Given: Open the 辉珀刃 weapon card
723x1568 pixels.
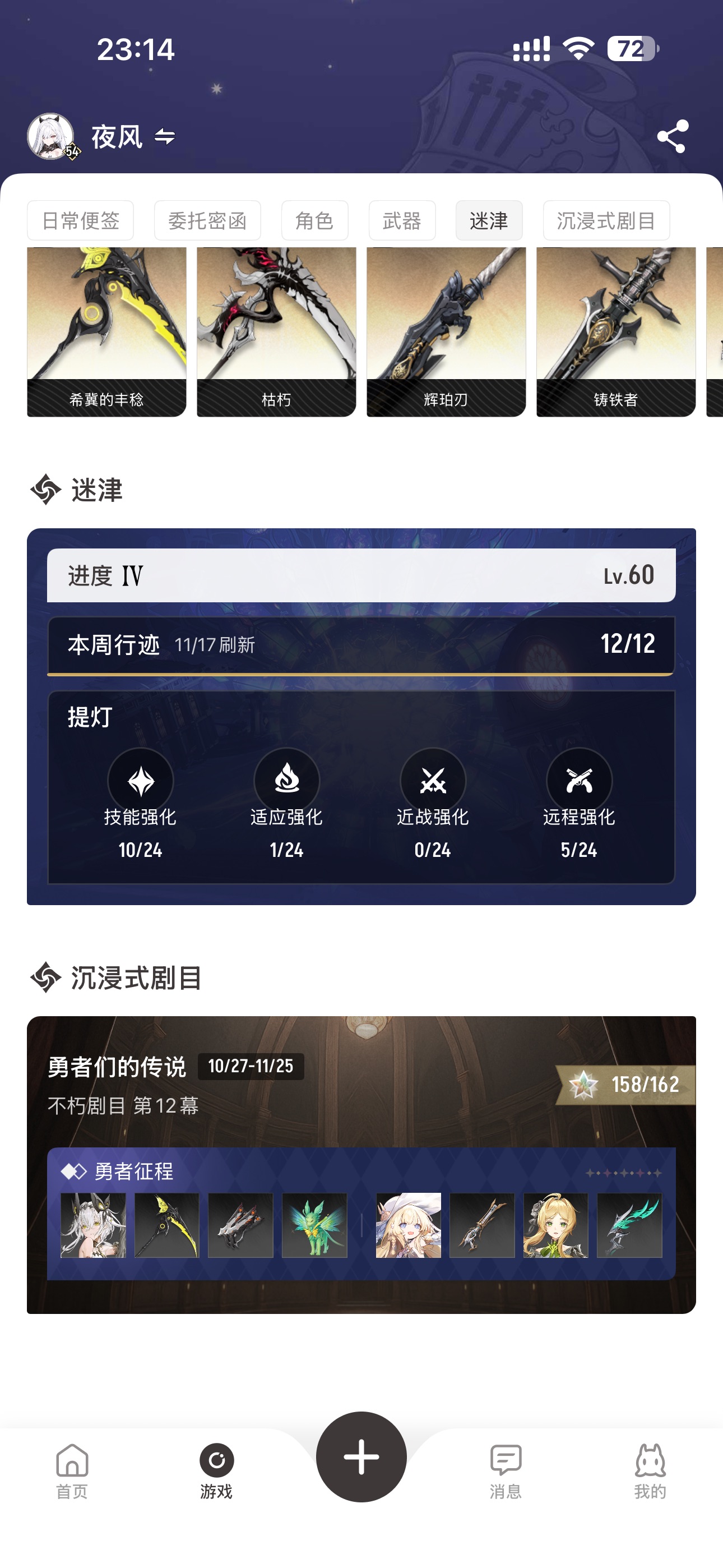Looking at the screenshot, I should (x=446, y=332).
